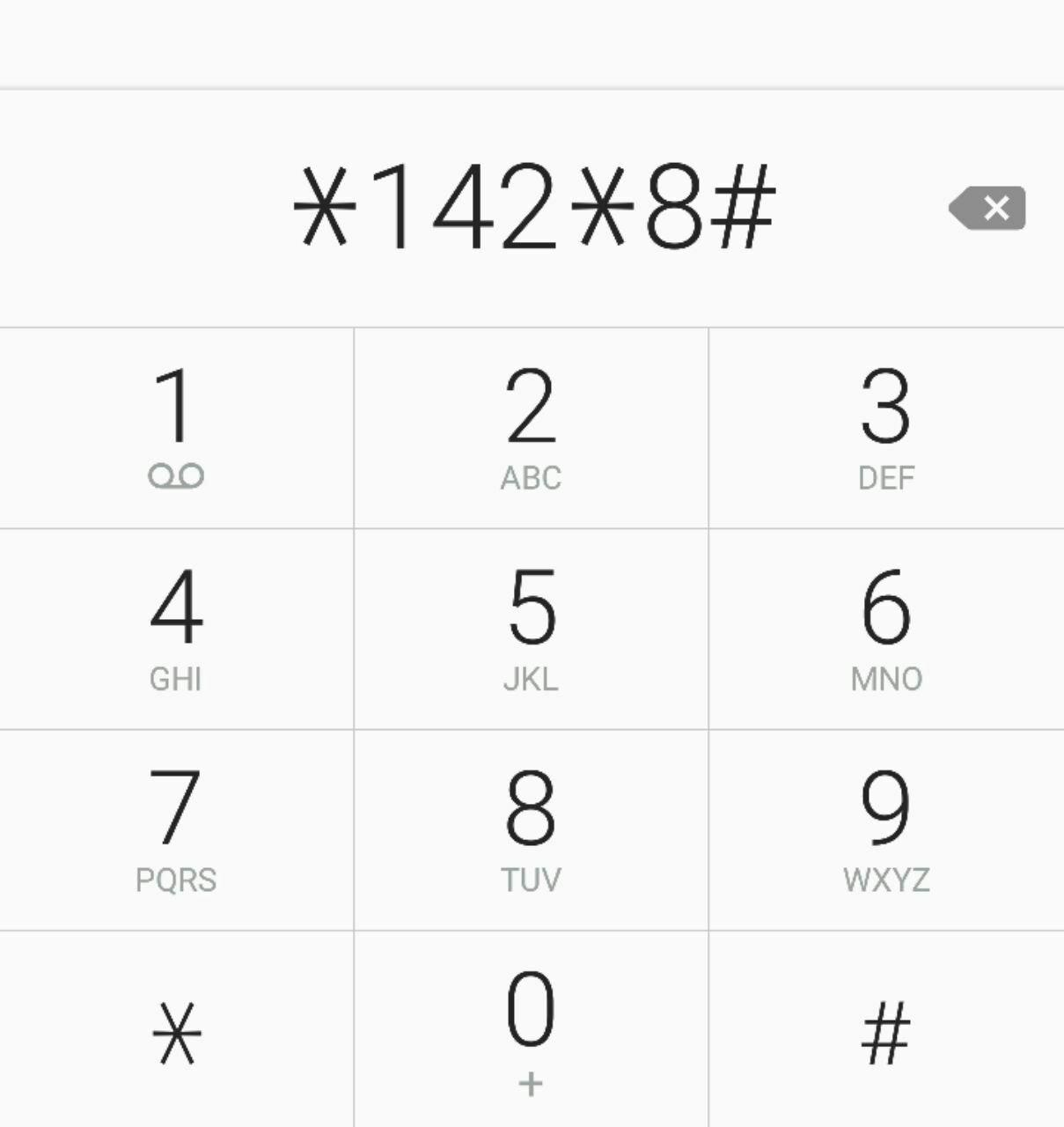Screen dimensions: 1064x1127
Task: Dial the 3 DEF key
Action: (885, 428)
